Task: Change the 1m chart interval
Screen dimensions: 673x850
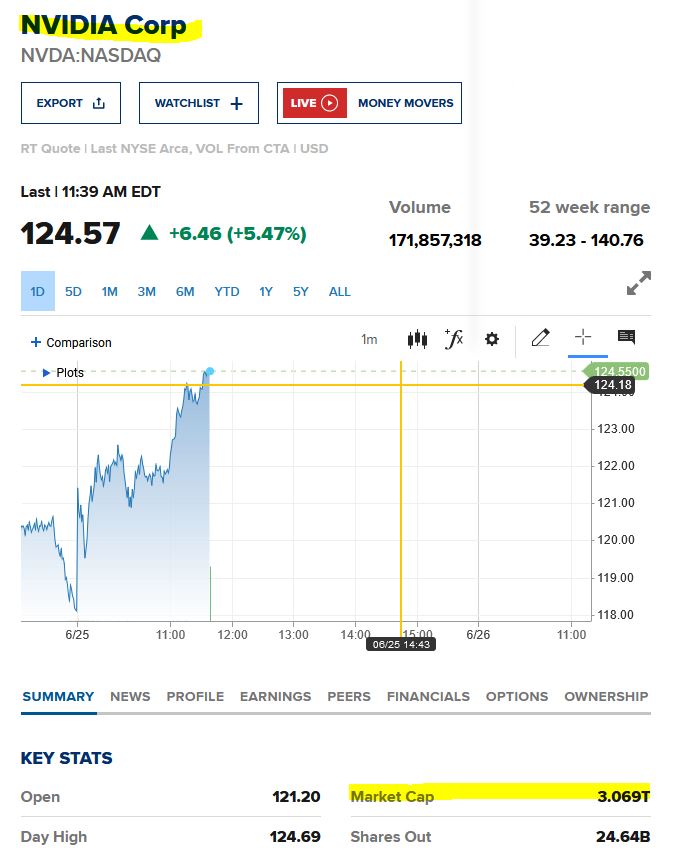Action: pyautogui.click(x=369, y=340)
